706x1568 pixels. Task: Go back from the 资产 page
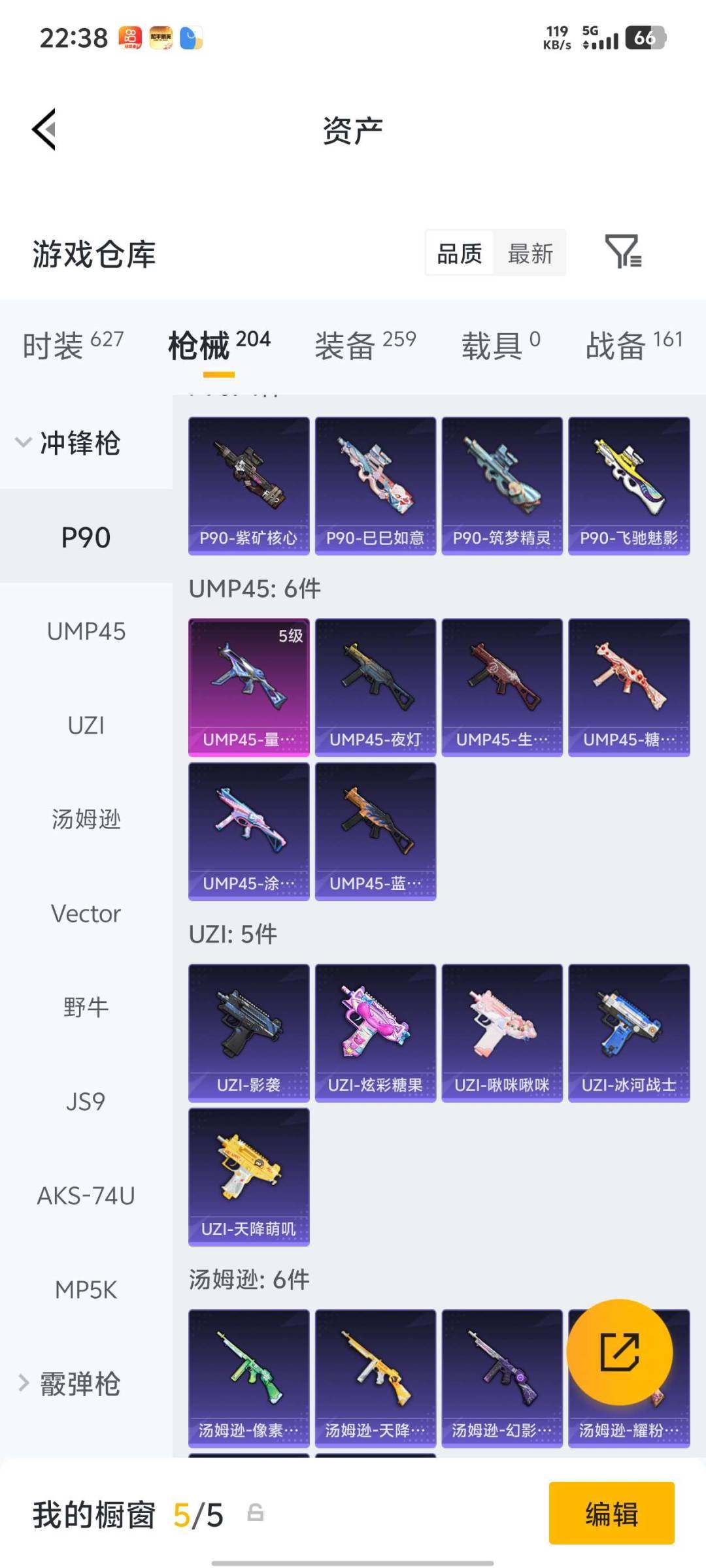(x=44, y=129)
